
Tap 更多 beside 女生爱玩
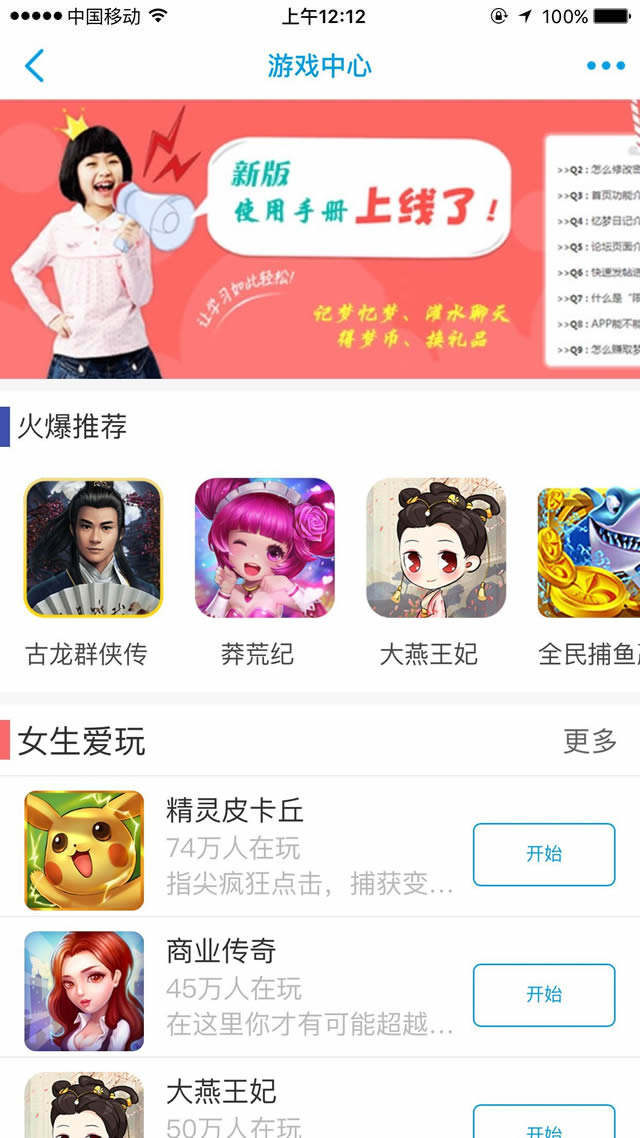pos(590,741)
